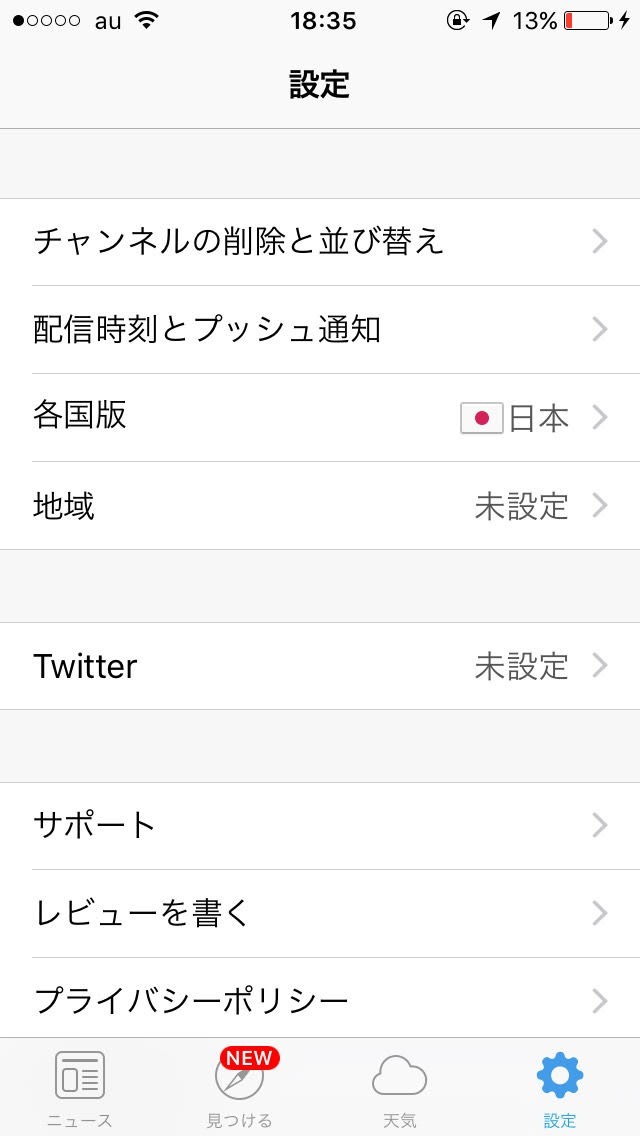Switch to the 天気 weather tab
640x1136 pixels.
pyautogui.click(x=400, y=1087)
